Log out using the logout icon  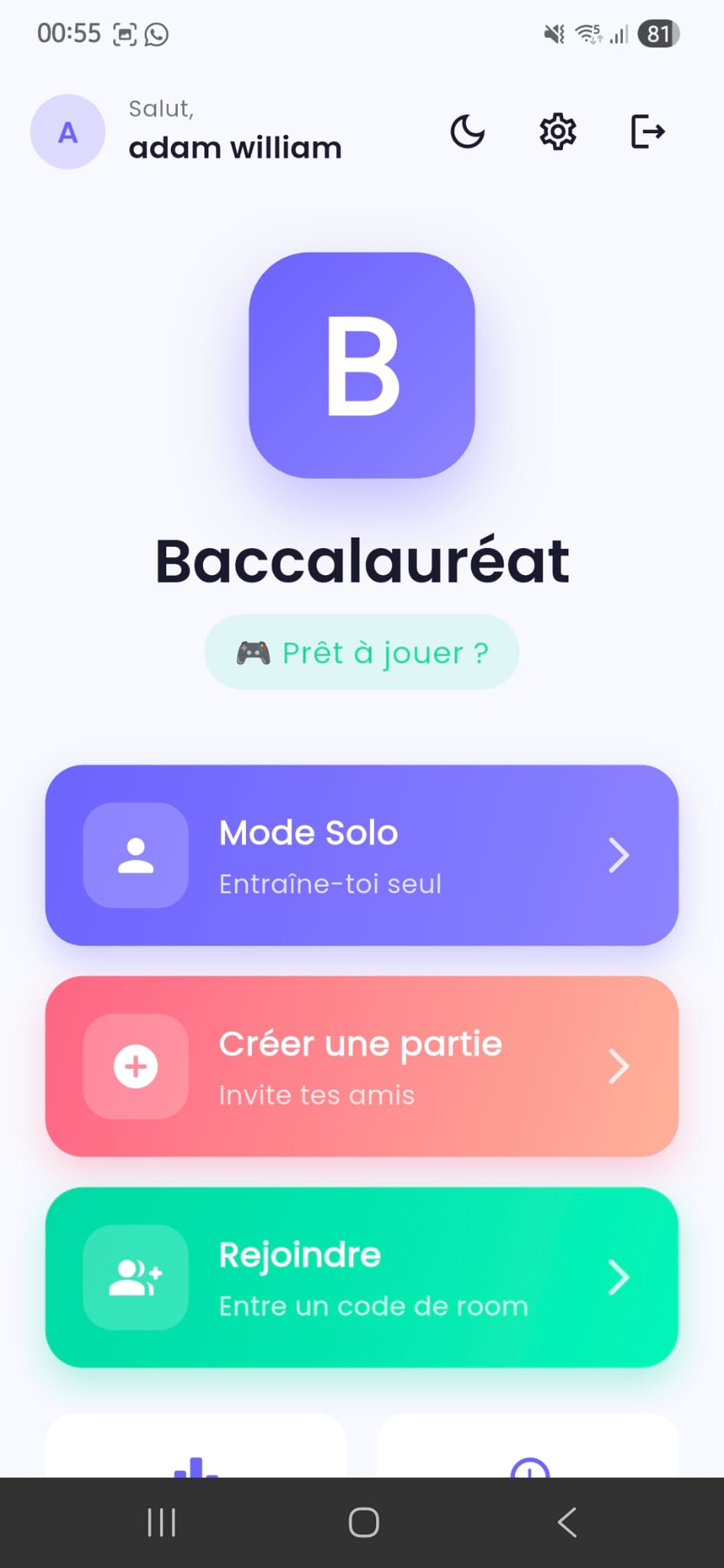646,131
